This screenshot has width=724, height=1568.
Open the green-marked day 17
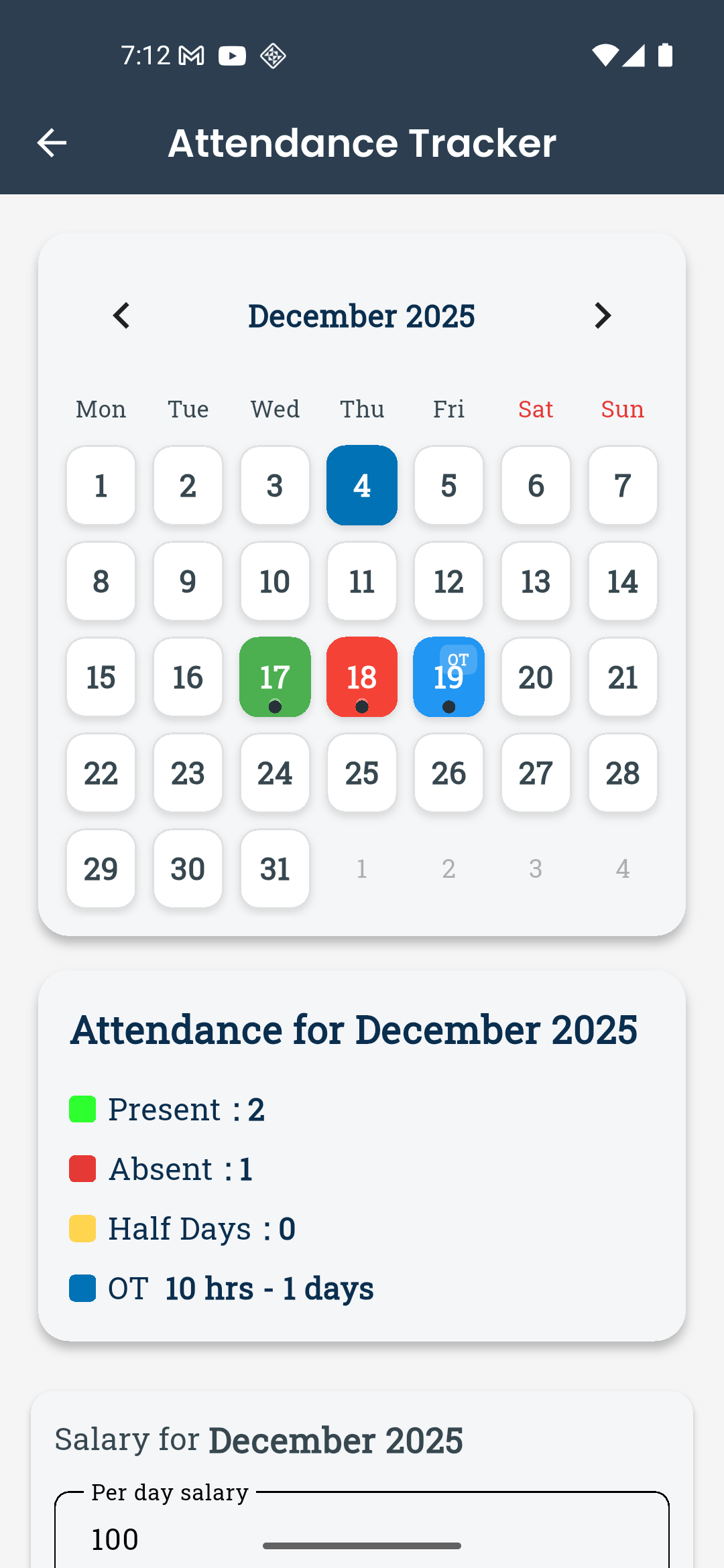click(275, 677)
